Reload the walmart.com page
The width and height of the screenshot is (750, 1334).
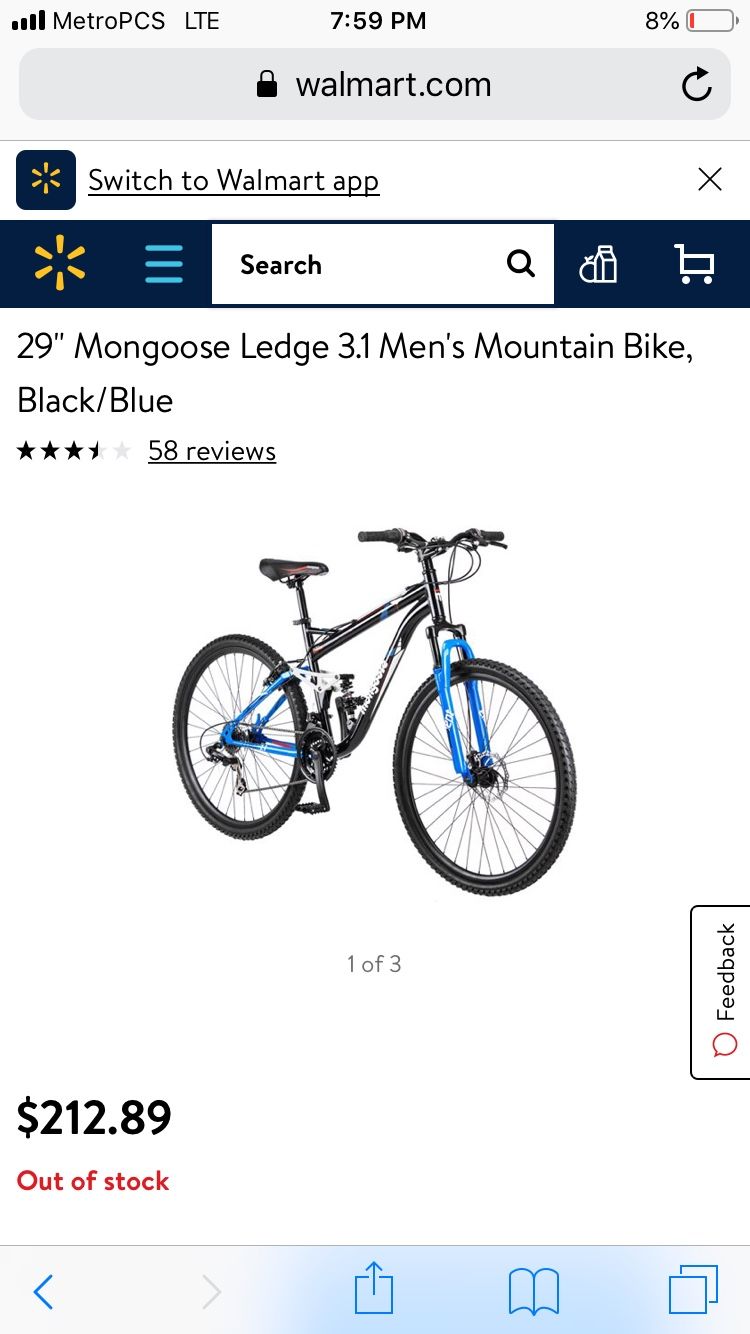tap(697, 85)
